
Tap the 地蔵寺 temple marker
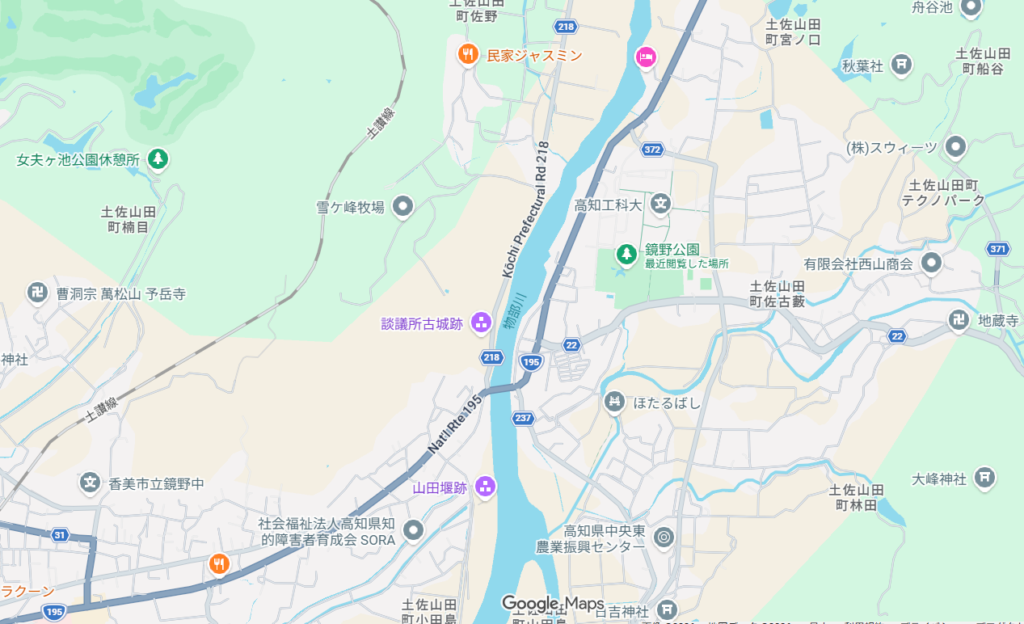click(959, 320)
